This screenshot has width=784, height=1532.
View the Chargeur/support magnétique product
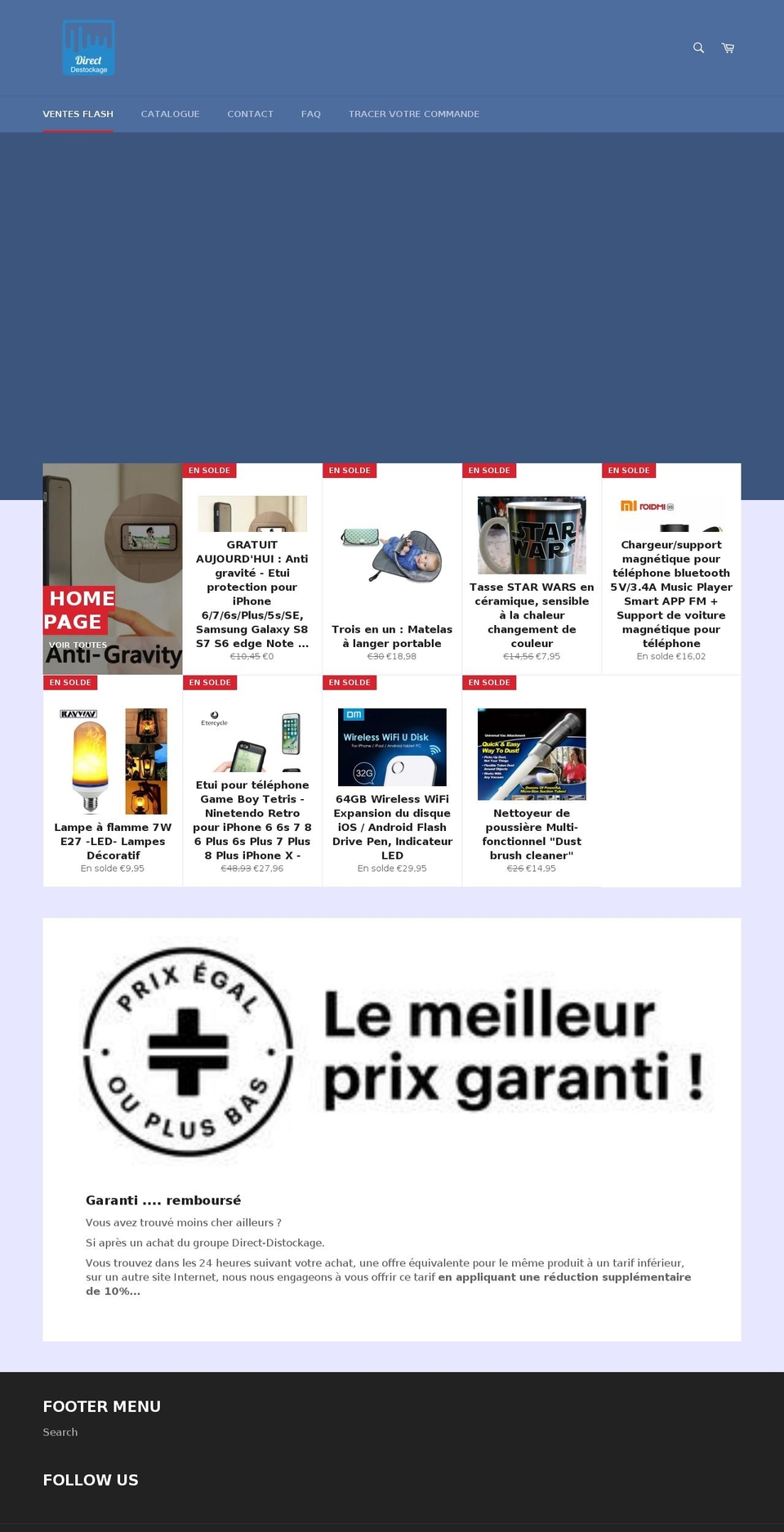click(x=671, y=569)
